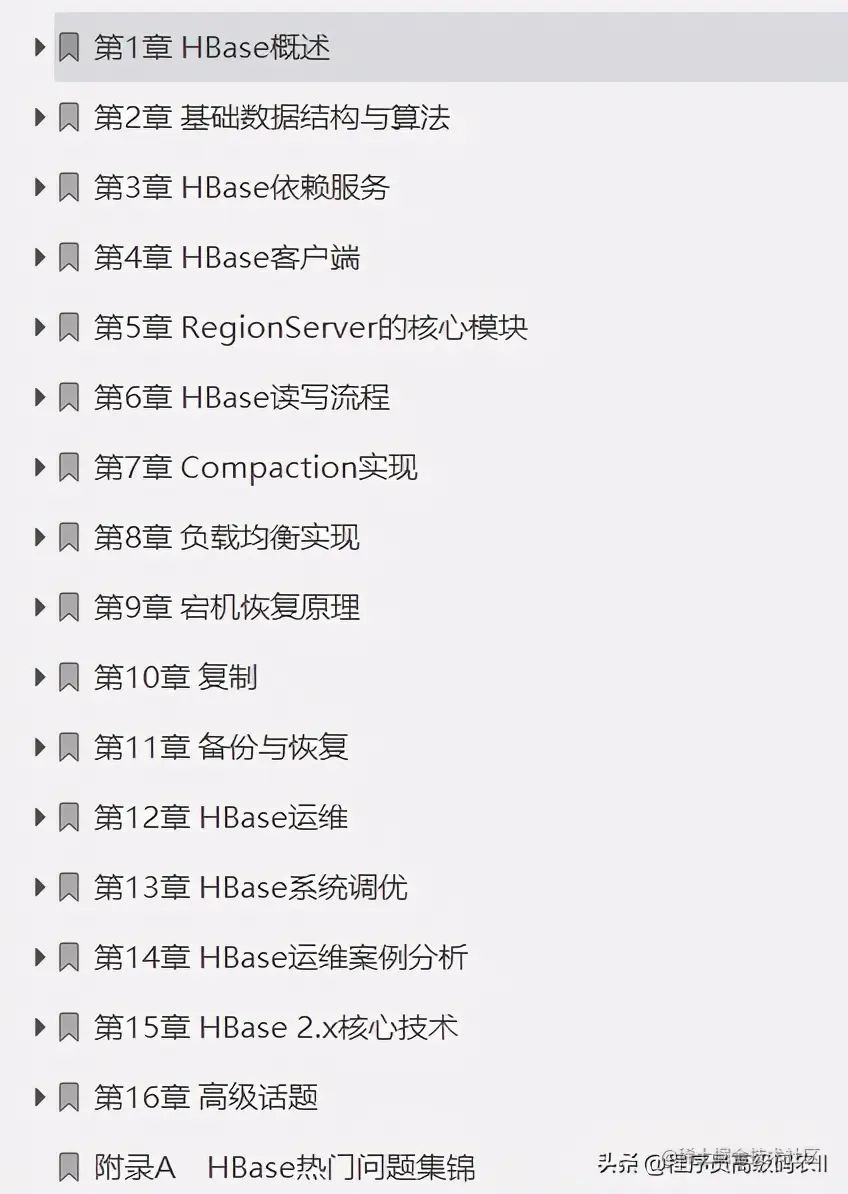Click the bookmark icon beside 附录A HBase热门问题集锦

click(x=67, y=1166)
